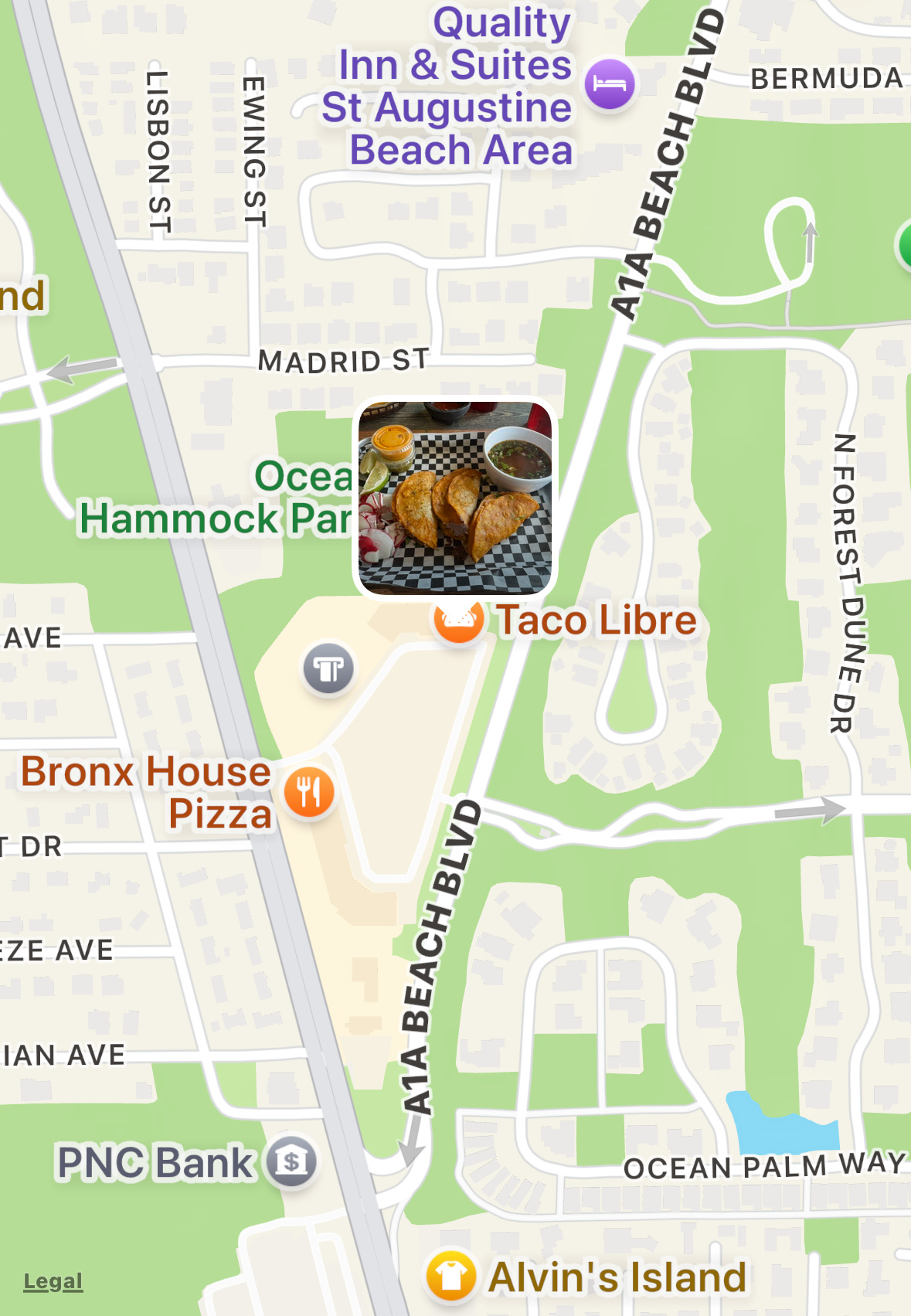Select the Bronx House Pizza pin
The height and width of the screenshot is (1316, 911).
pos(309,792)
